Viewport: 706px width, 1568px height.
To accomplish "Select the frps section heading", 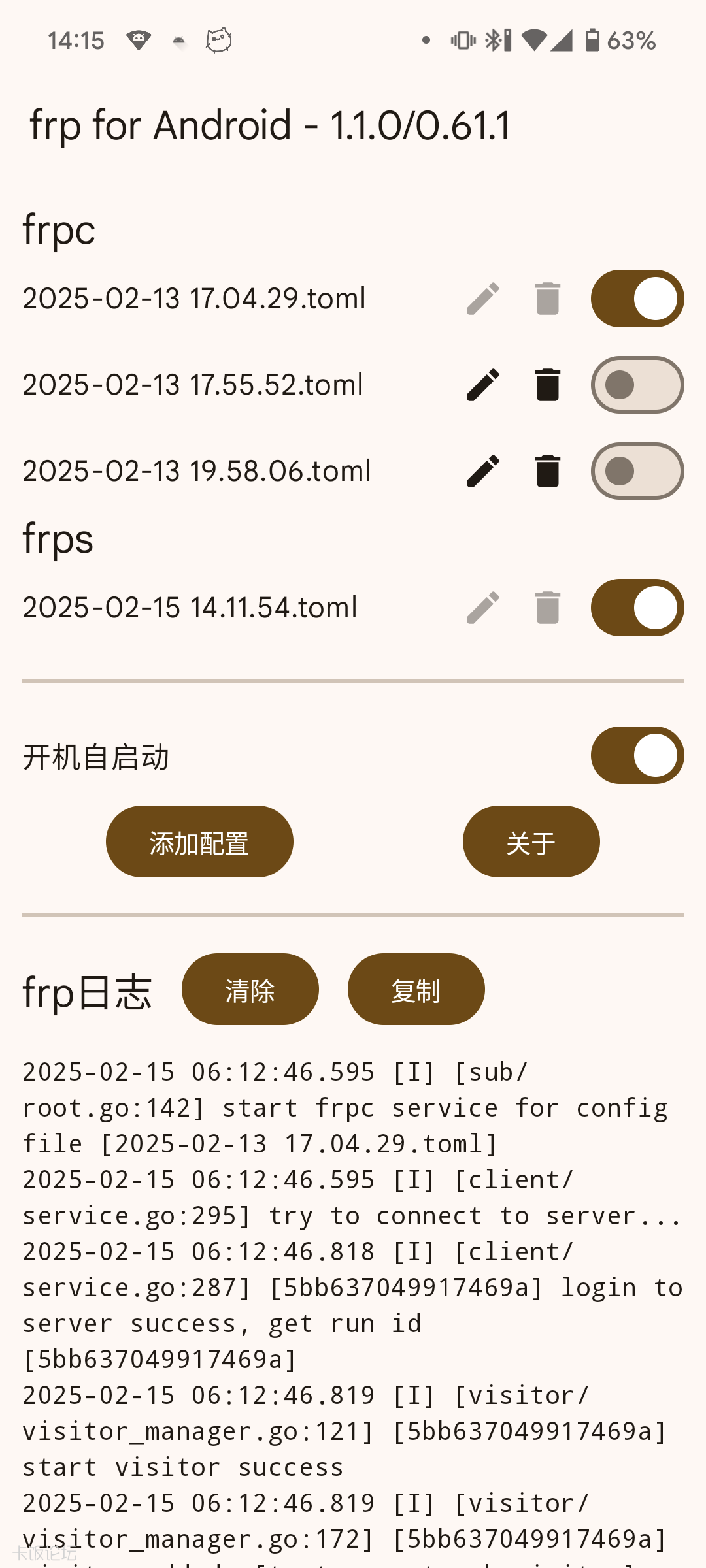I will 58,538.
